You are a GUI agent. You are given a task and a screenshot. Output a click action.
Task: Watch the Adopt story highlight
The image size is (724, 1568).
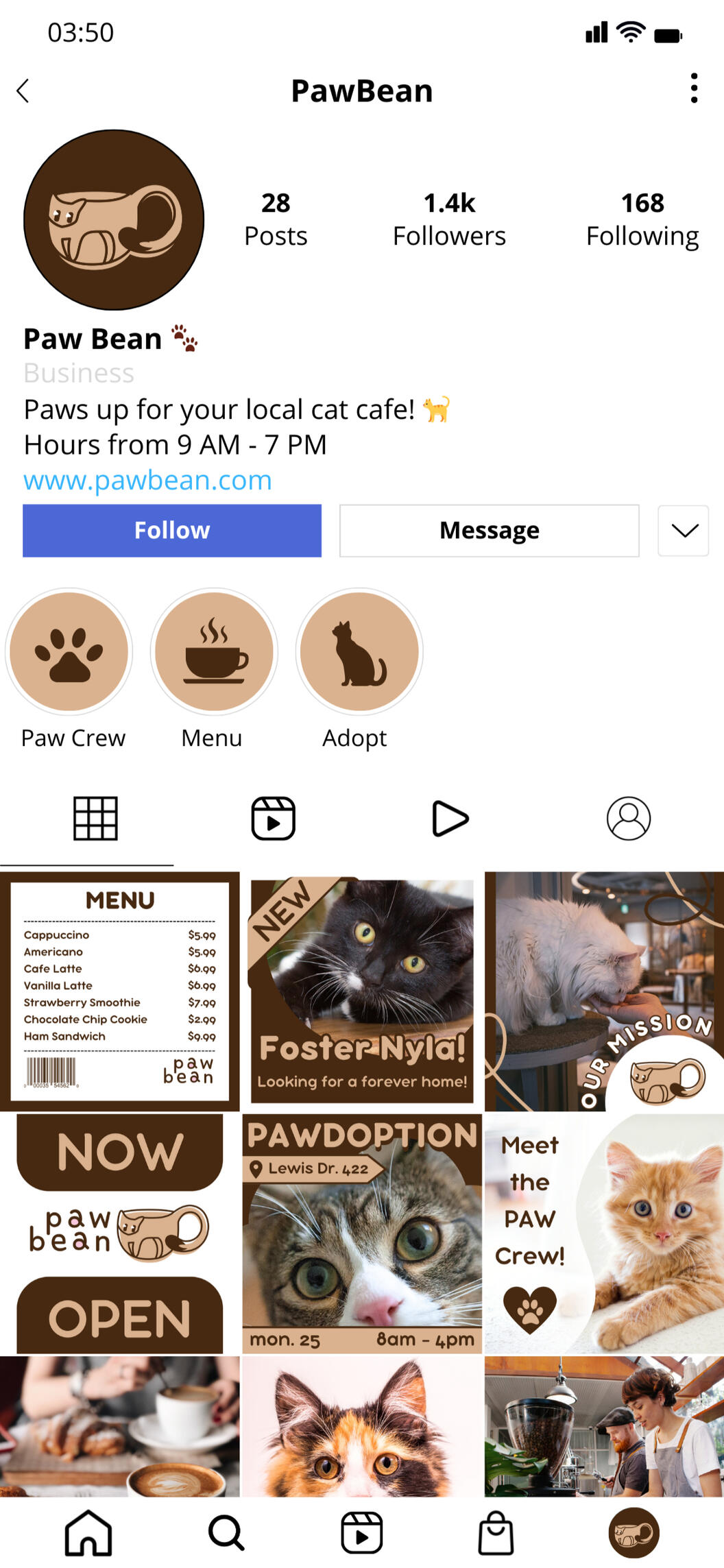pos(359,651)
